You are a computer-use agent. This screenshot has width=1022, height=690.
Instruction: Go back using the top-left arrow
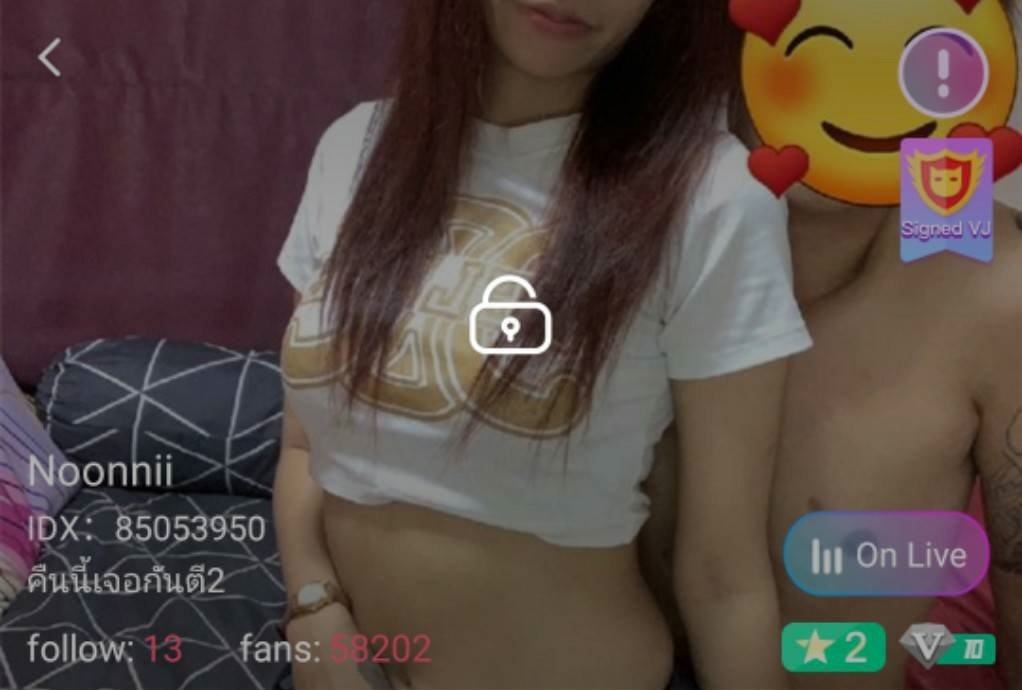(x=49, y=58)
